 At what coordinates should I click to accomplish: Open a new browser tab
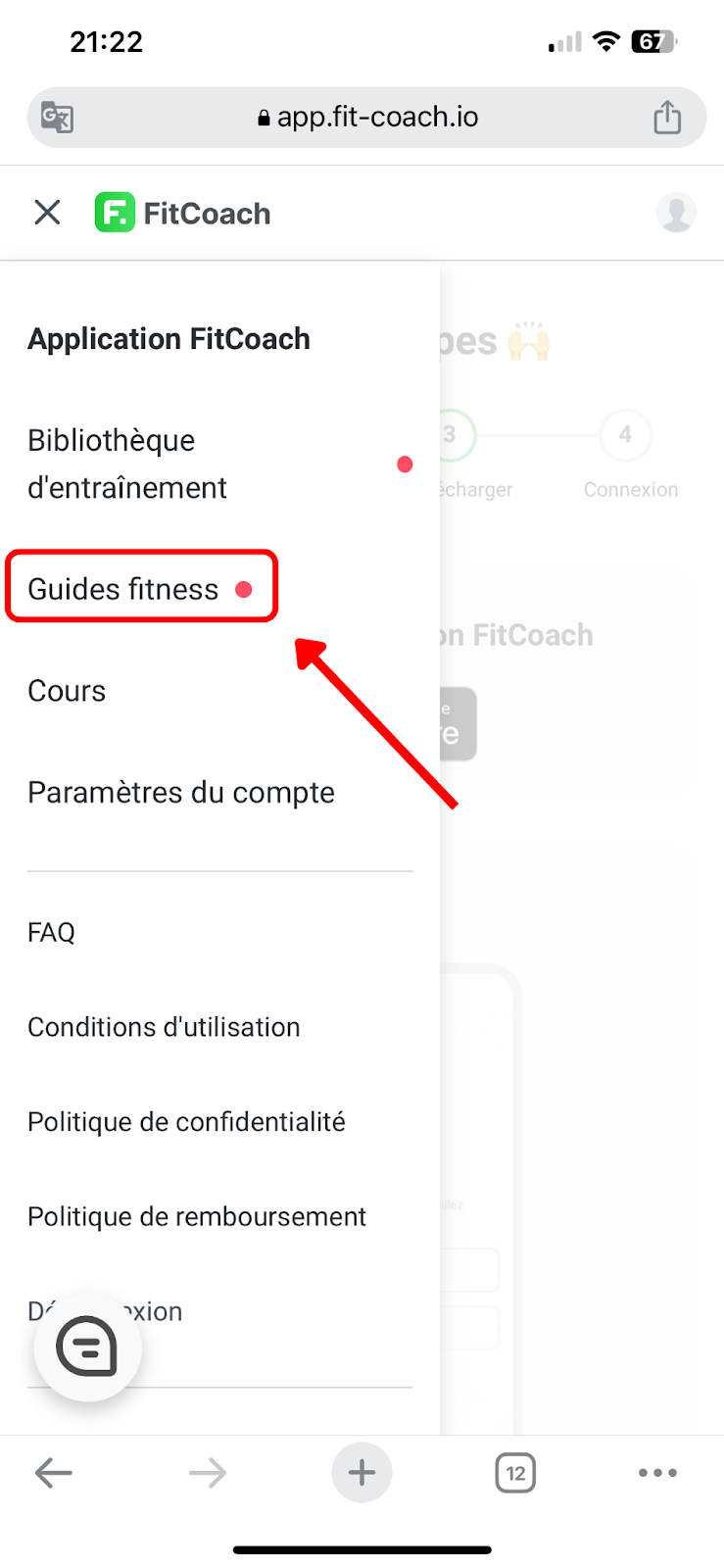coord(362,1472)
